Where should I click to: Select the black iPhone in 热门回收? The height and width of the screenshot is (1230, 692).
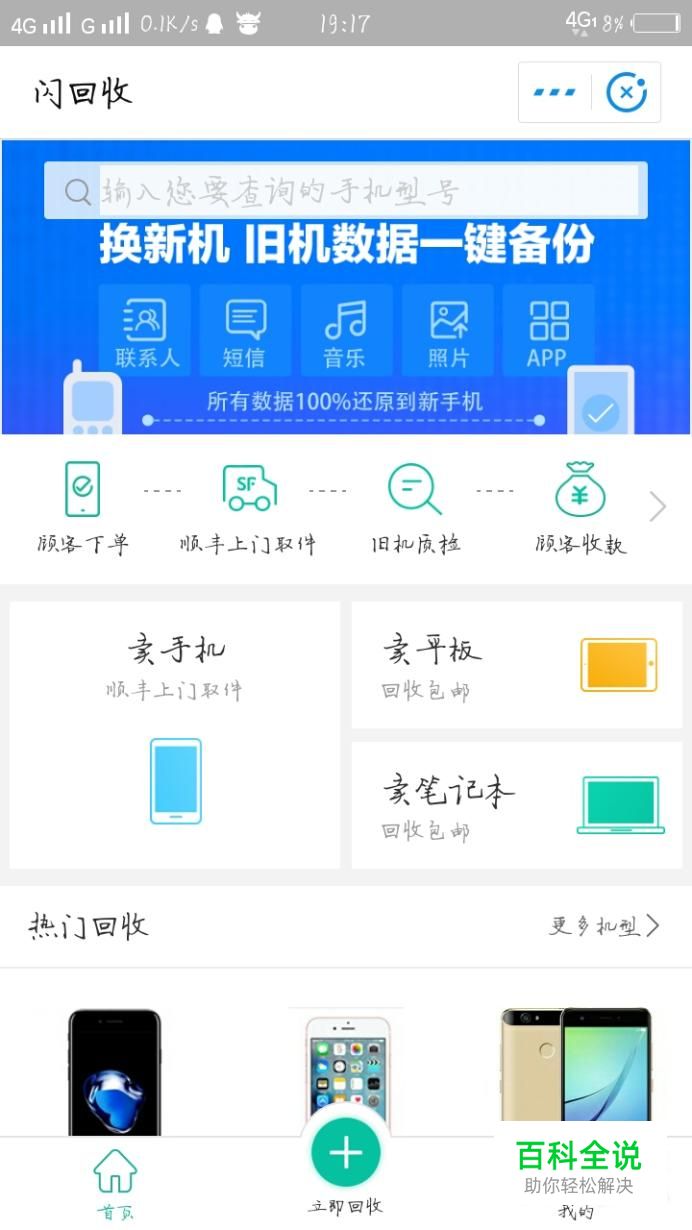point(114,1072)
